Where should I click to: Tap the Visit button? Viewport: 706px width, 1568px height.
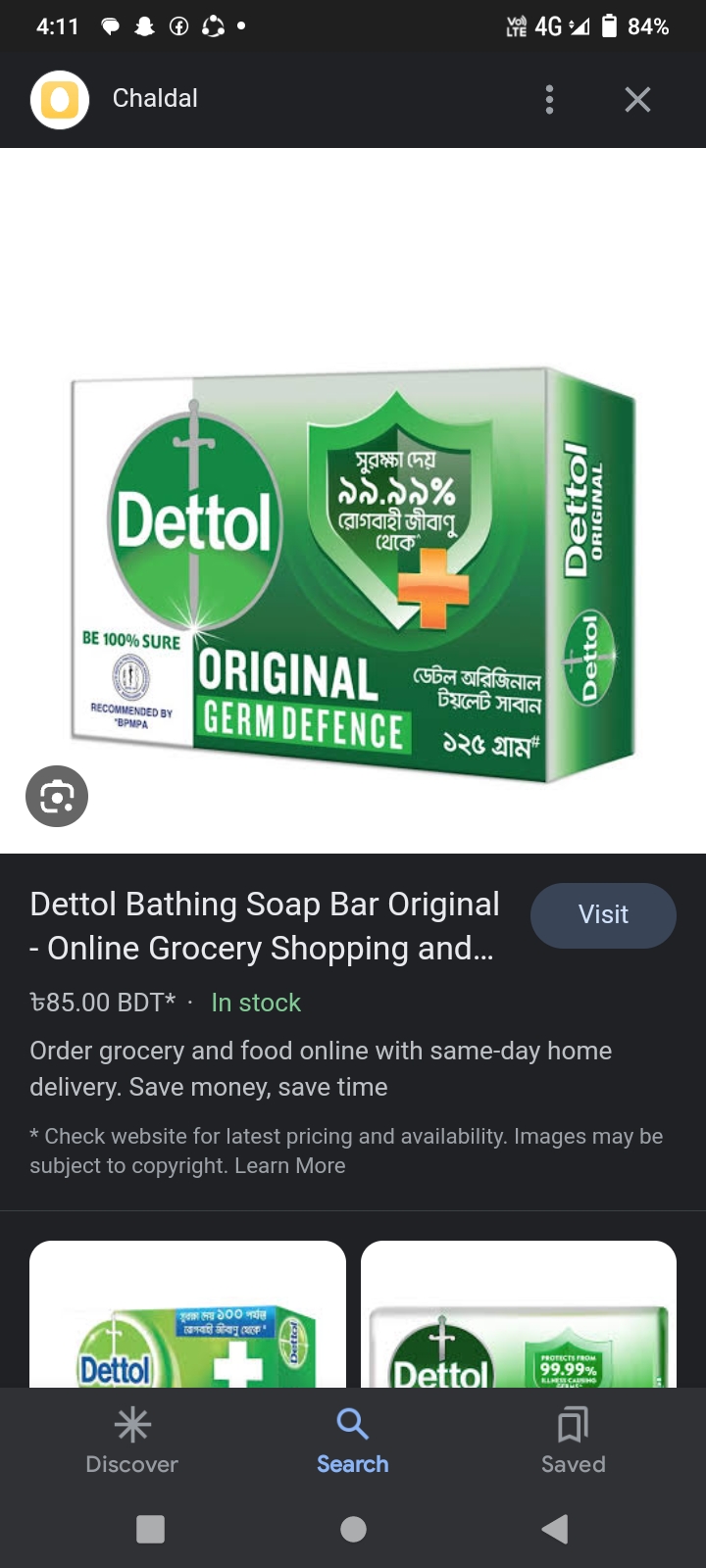602,914
